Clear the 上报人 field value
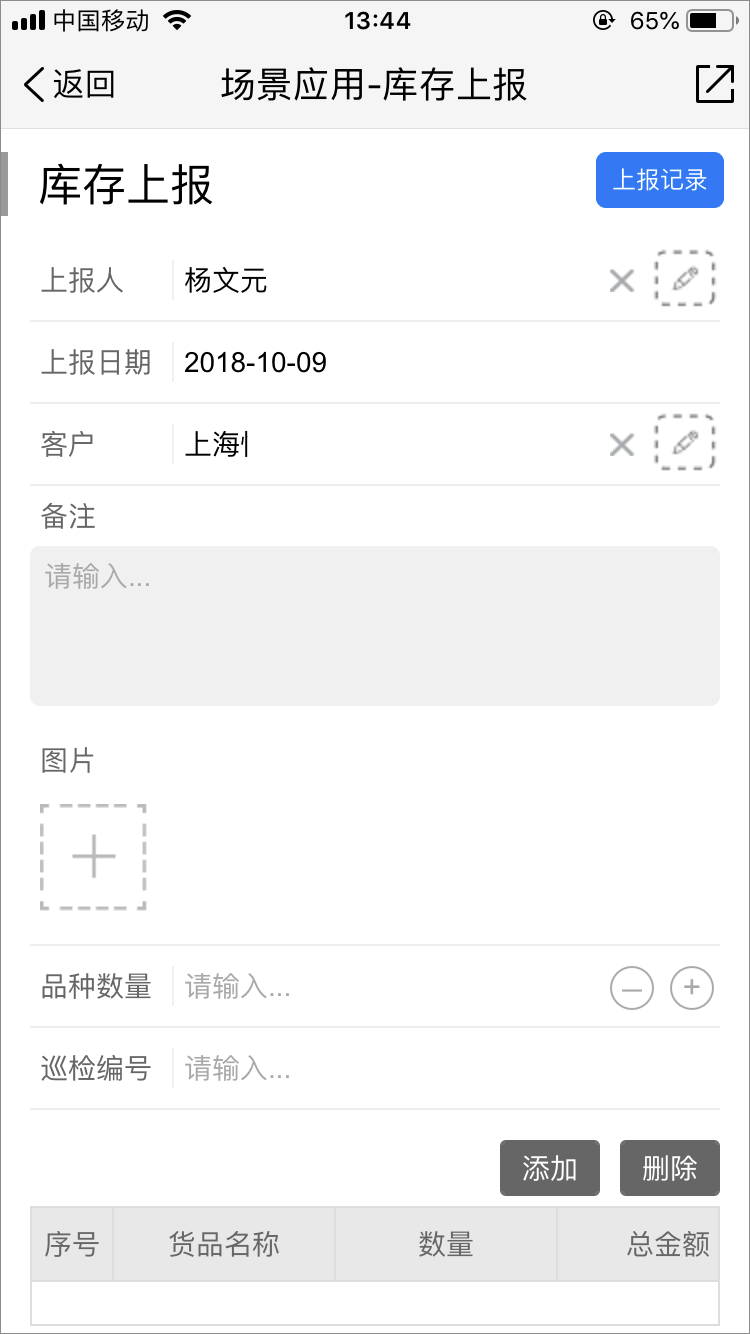The width and height of the screenshot is (750, 1334). [x=622, y=281]
